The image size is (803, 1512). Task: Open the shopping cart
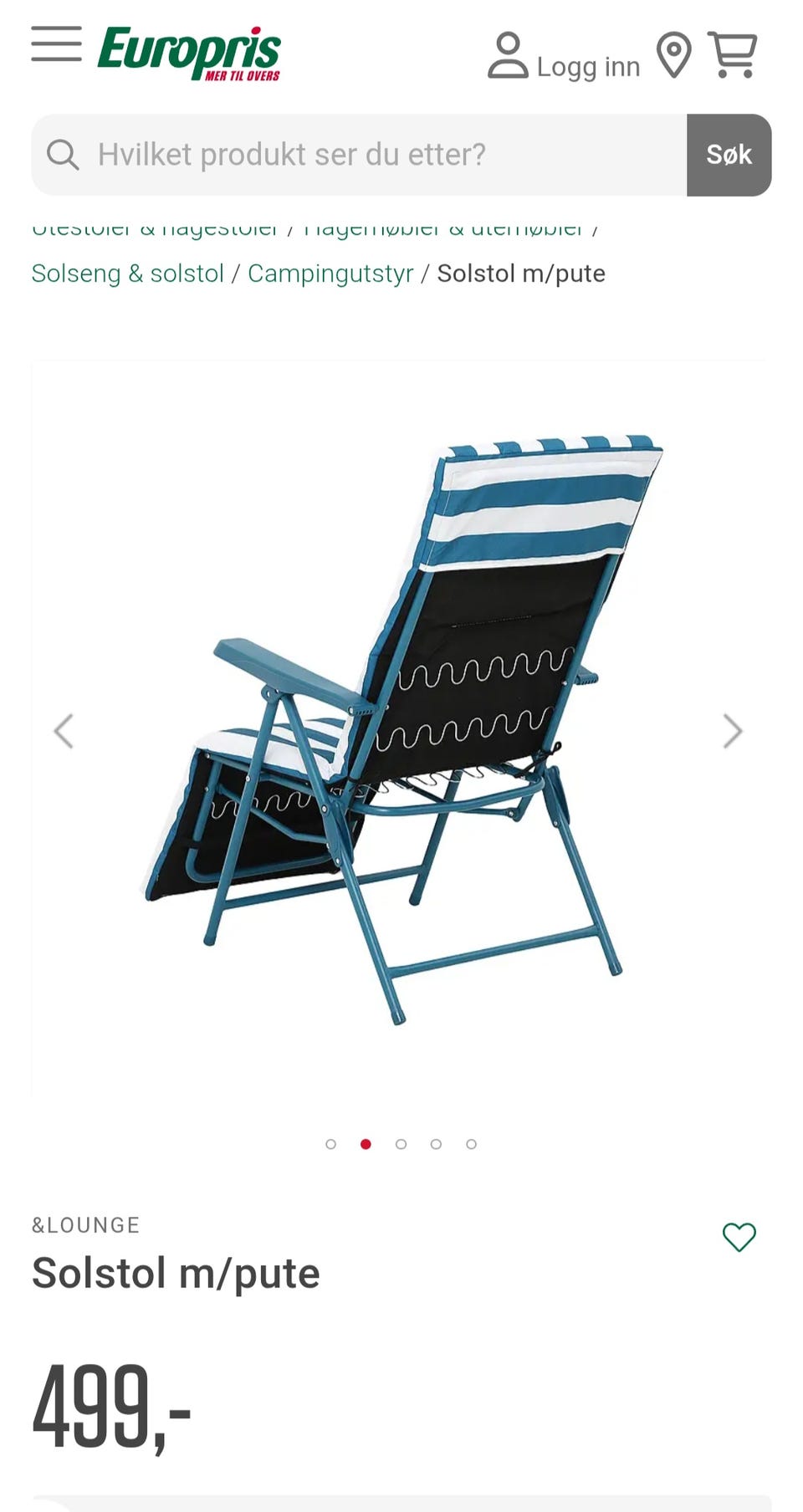coord(733,54)
